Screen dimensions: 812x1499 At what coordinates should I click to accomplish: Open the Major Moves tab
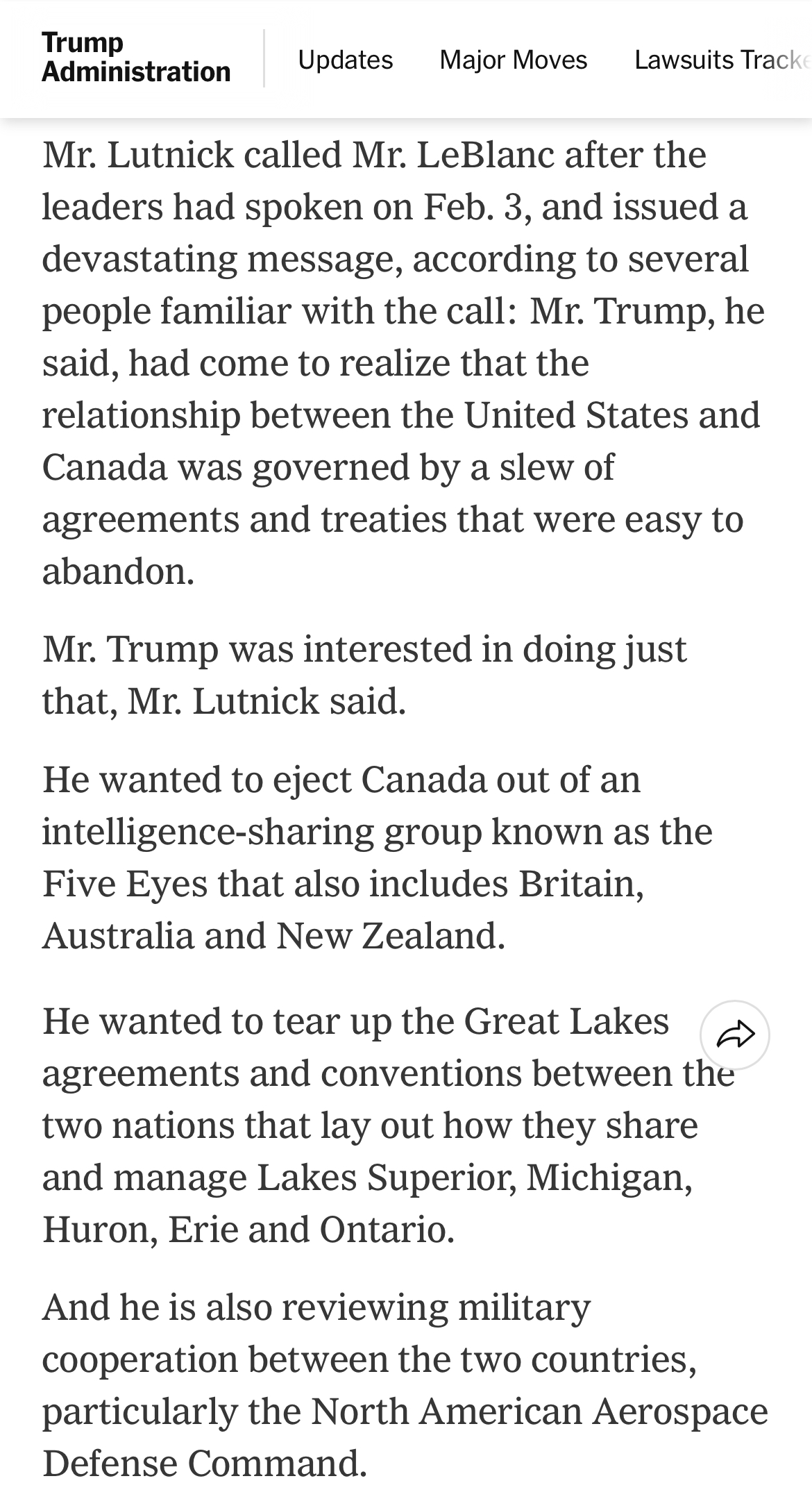point(514,60)
